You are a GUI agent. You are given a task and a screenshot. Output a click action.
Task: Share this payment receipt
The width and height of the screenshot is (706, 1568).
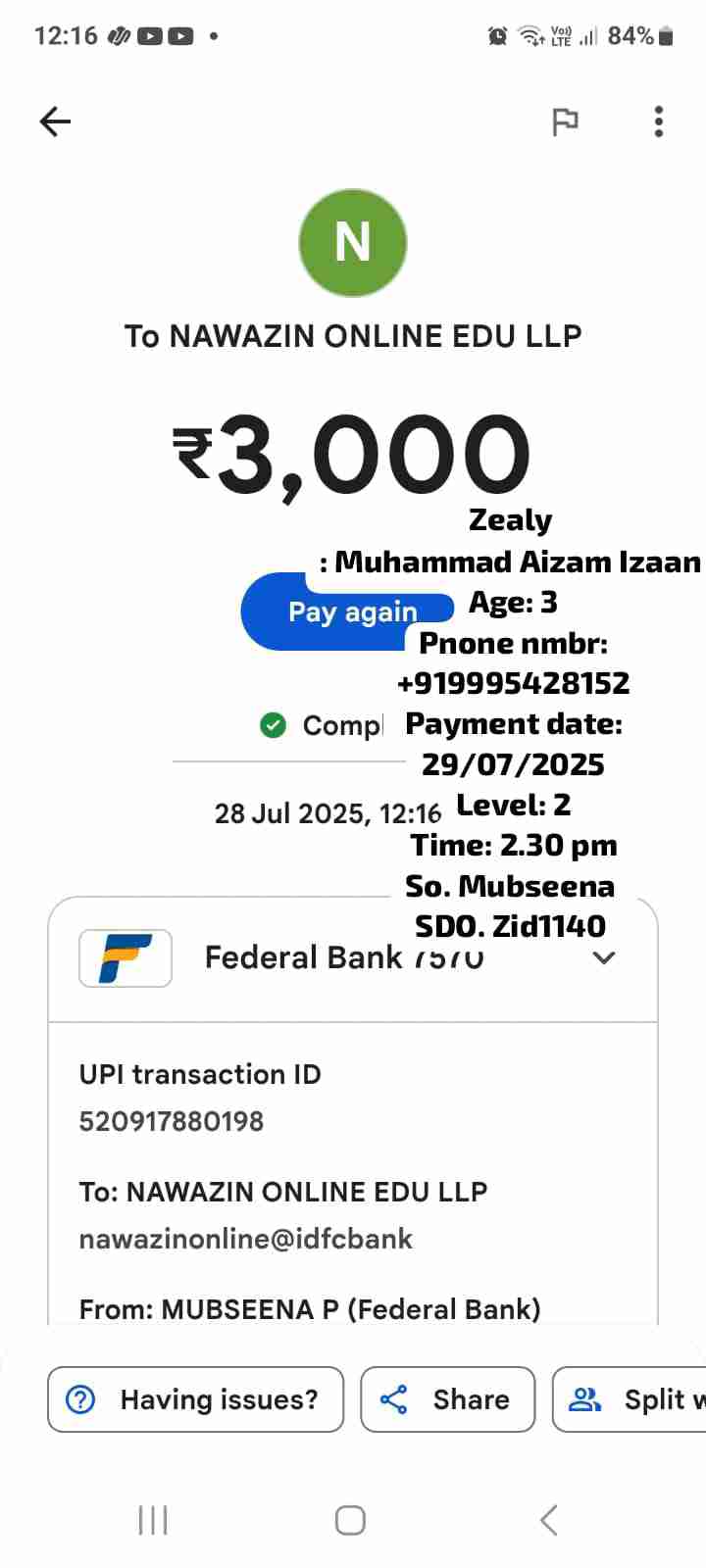pyautogui.click(x=448, y=1399)
